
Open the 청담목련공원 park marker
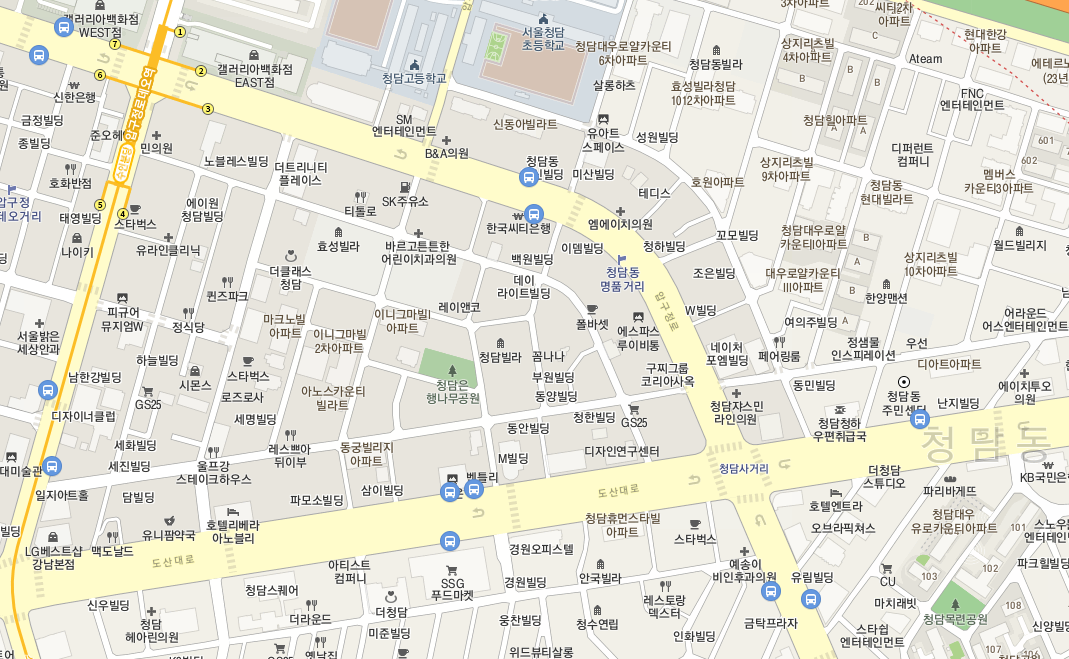(x=954, y=605)
